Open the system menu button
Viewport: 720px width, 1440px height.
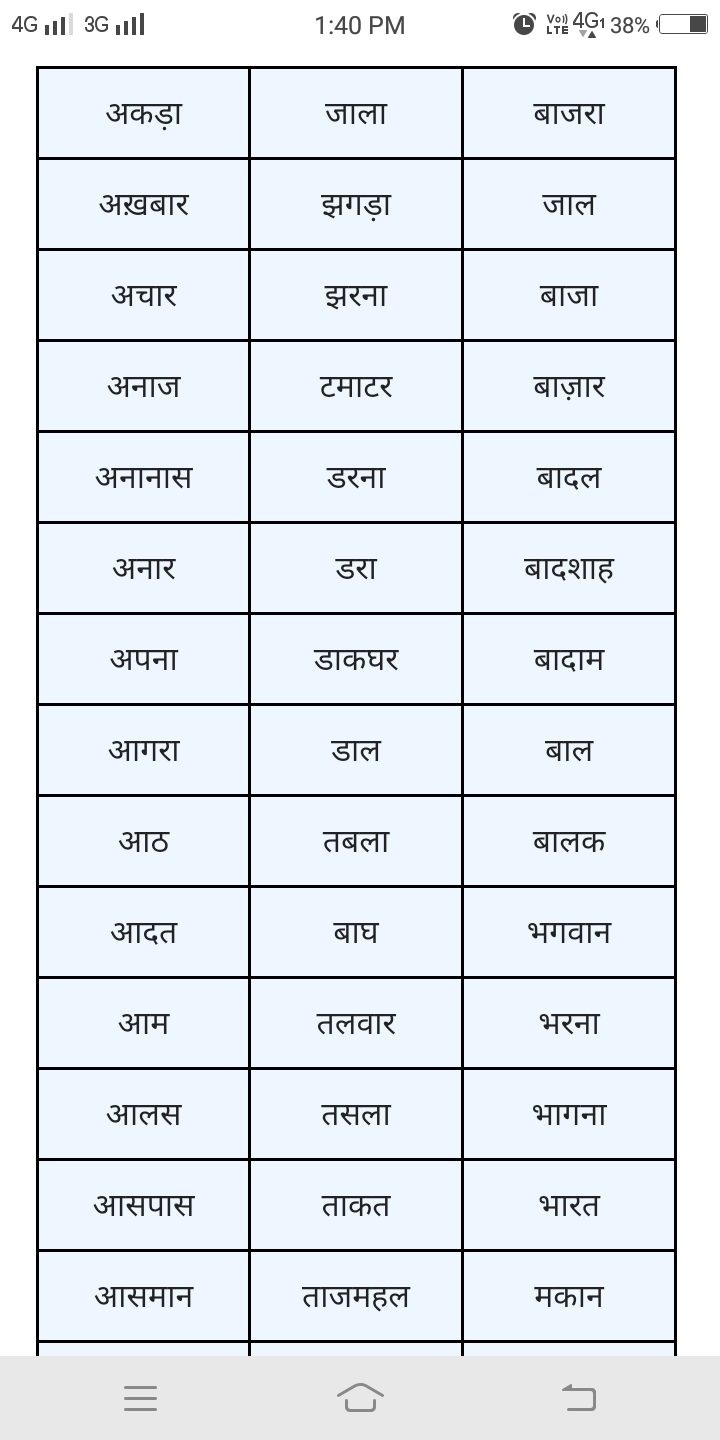(140, 1397)
